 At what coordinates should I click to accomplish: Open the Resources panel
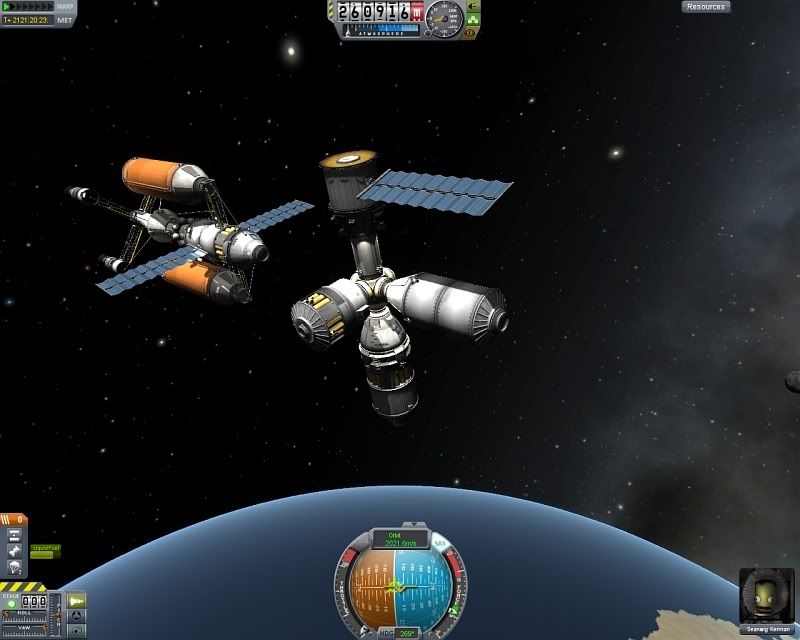706,6
